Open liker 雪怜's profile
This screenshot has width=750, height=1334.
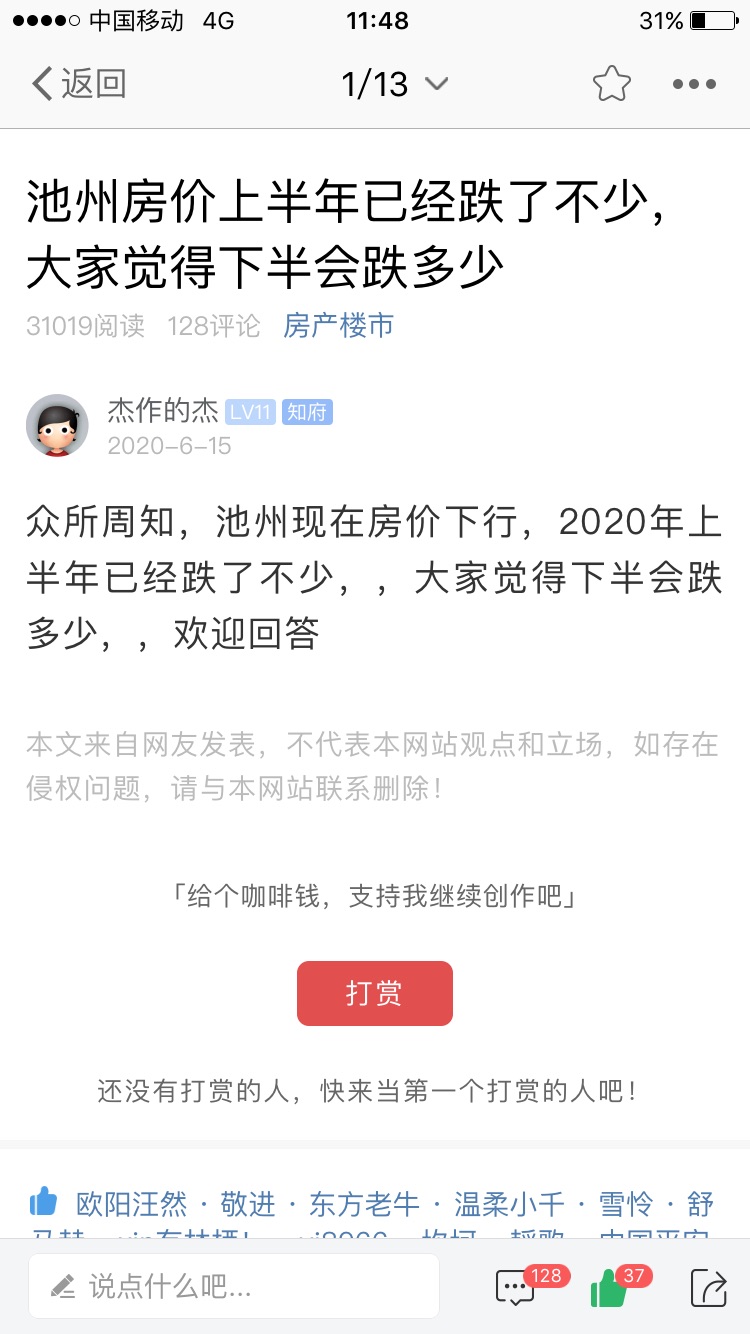click(625, 1203)
